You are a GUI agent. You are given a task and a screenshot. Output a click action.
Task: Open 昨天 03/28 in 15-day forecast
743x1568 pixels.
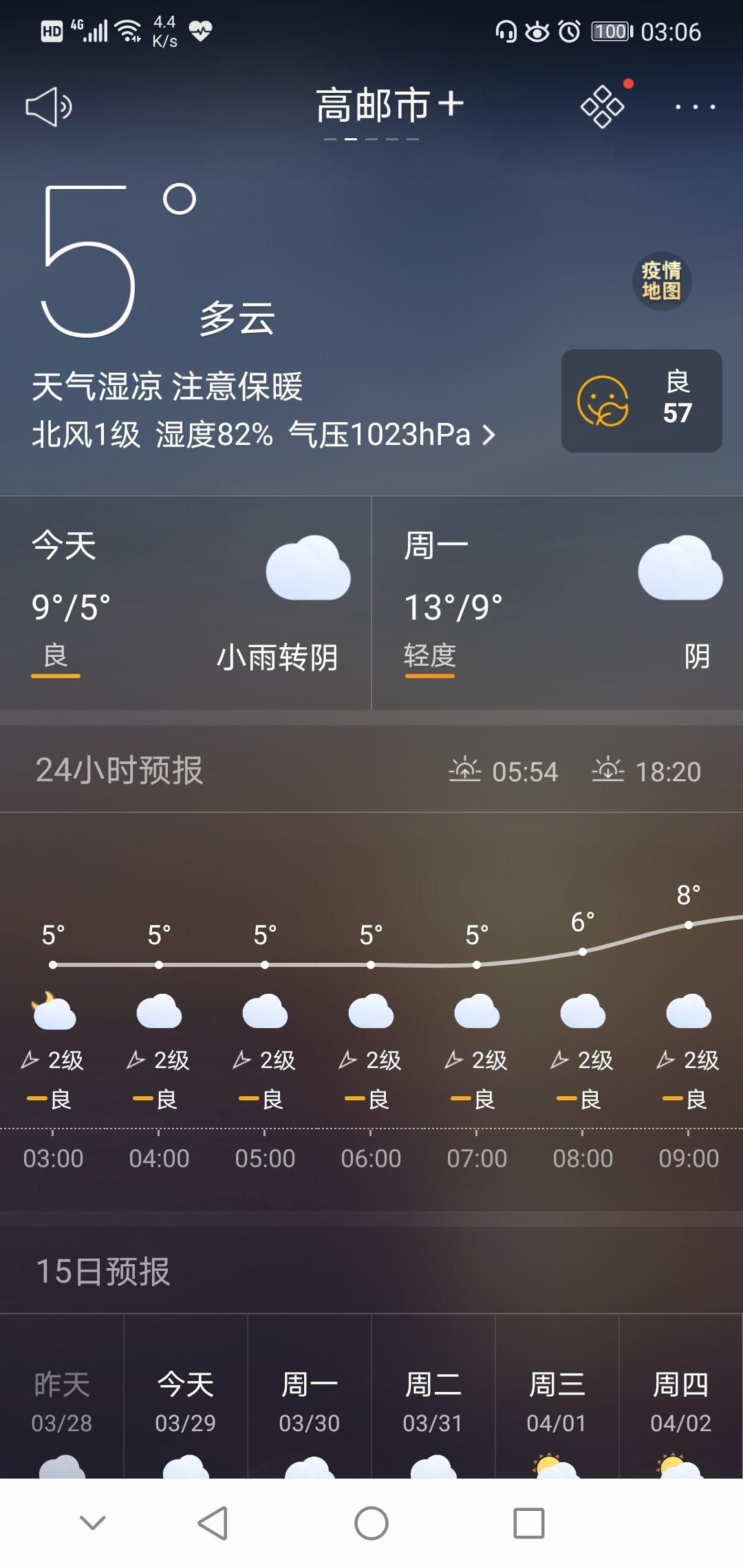pyautogui.click(x=62, y=1396)
